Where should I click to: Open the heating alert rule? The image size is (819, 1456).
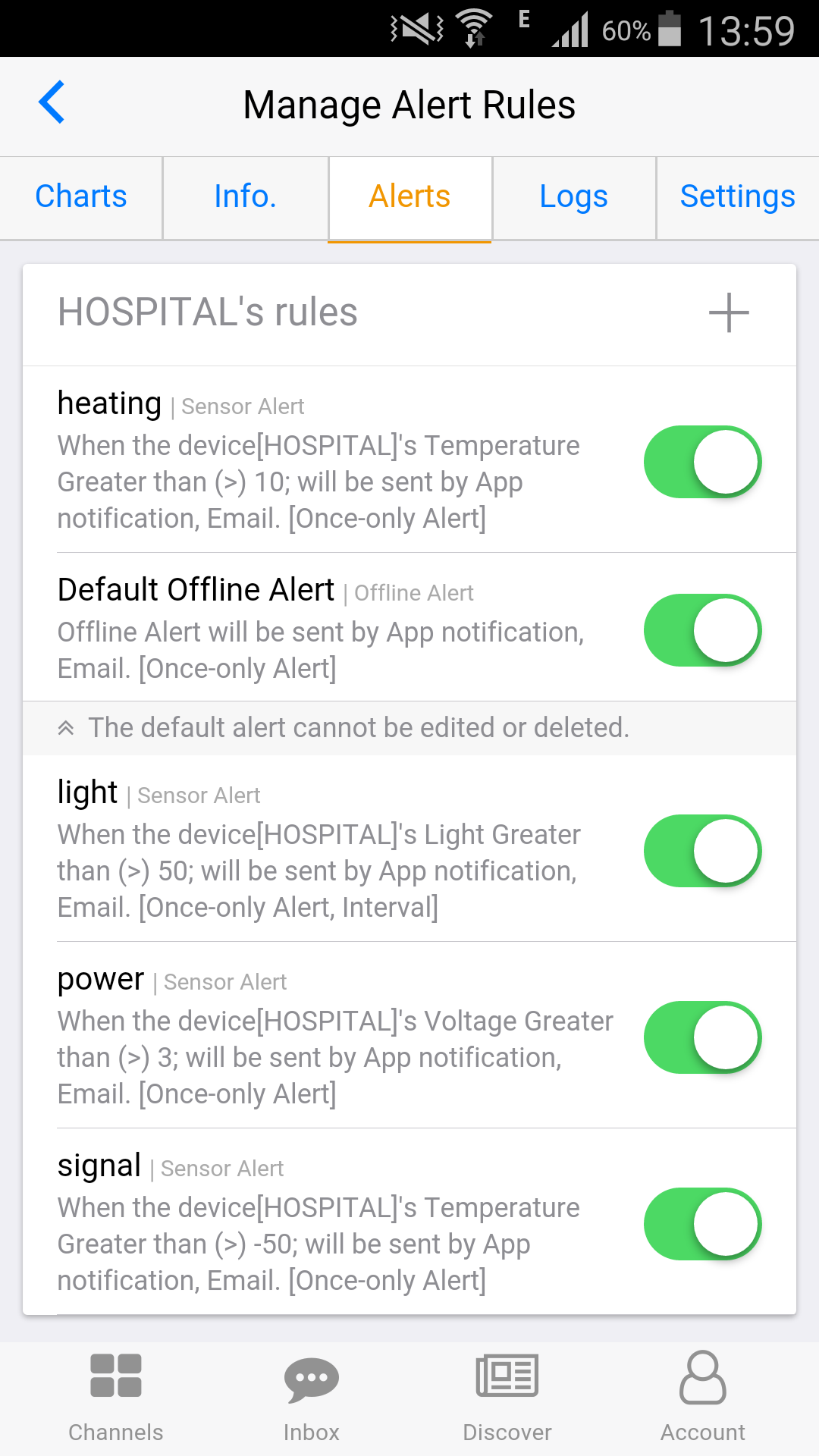click(334, 460)
